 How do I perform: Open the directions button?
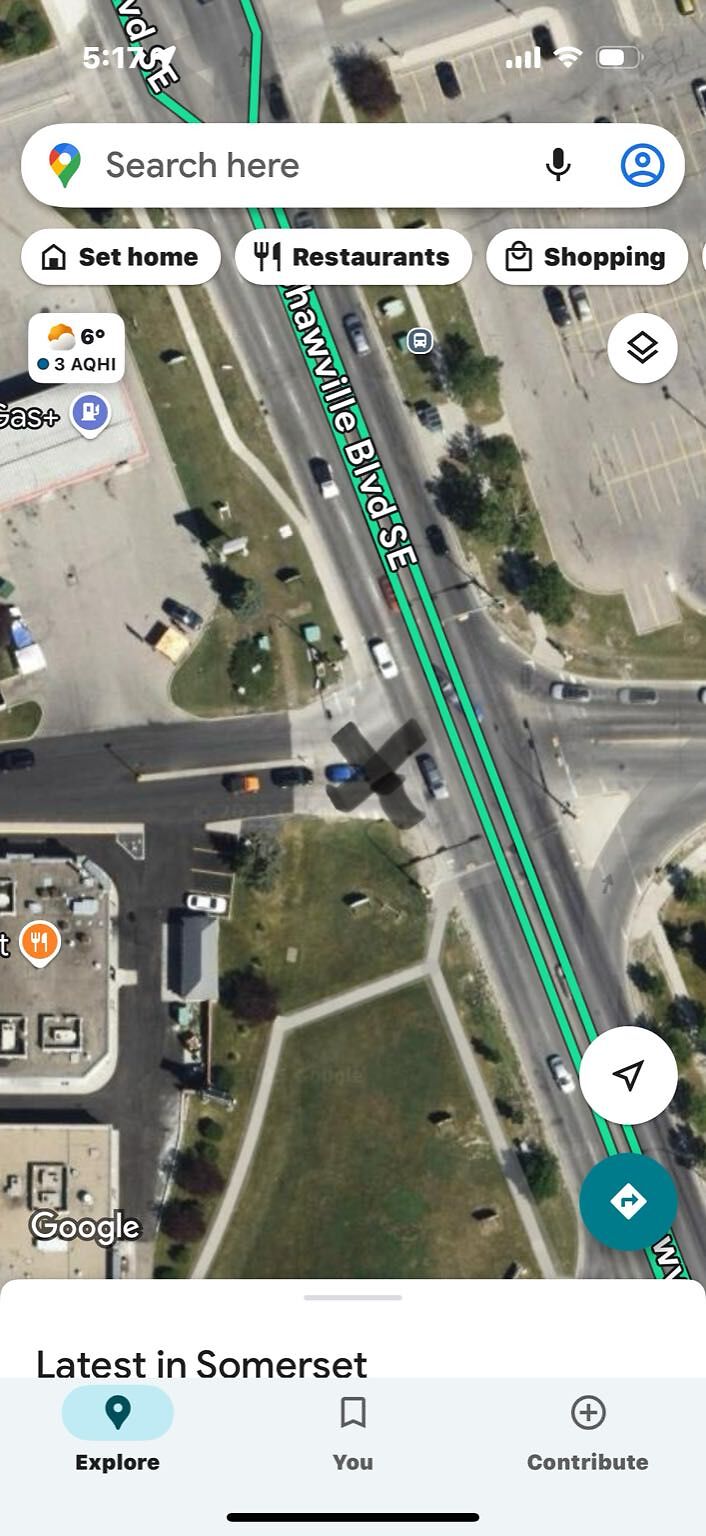pos(628,1201)
